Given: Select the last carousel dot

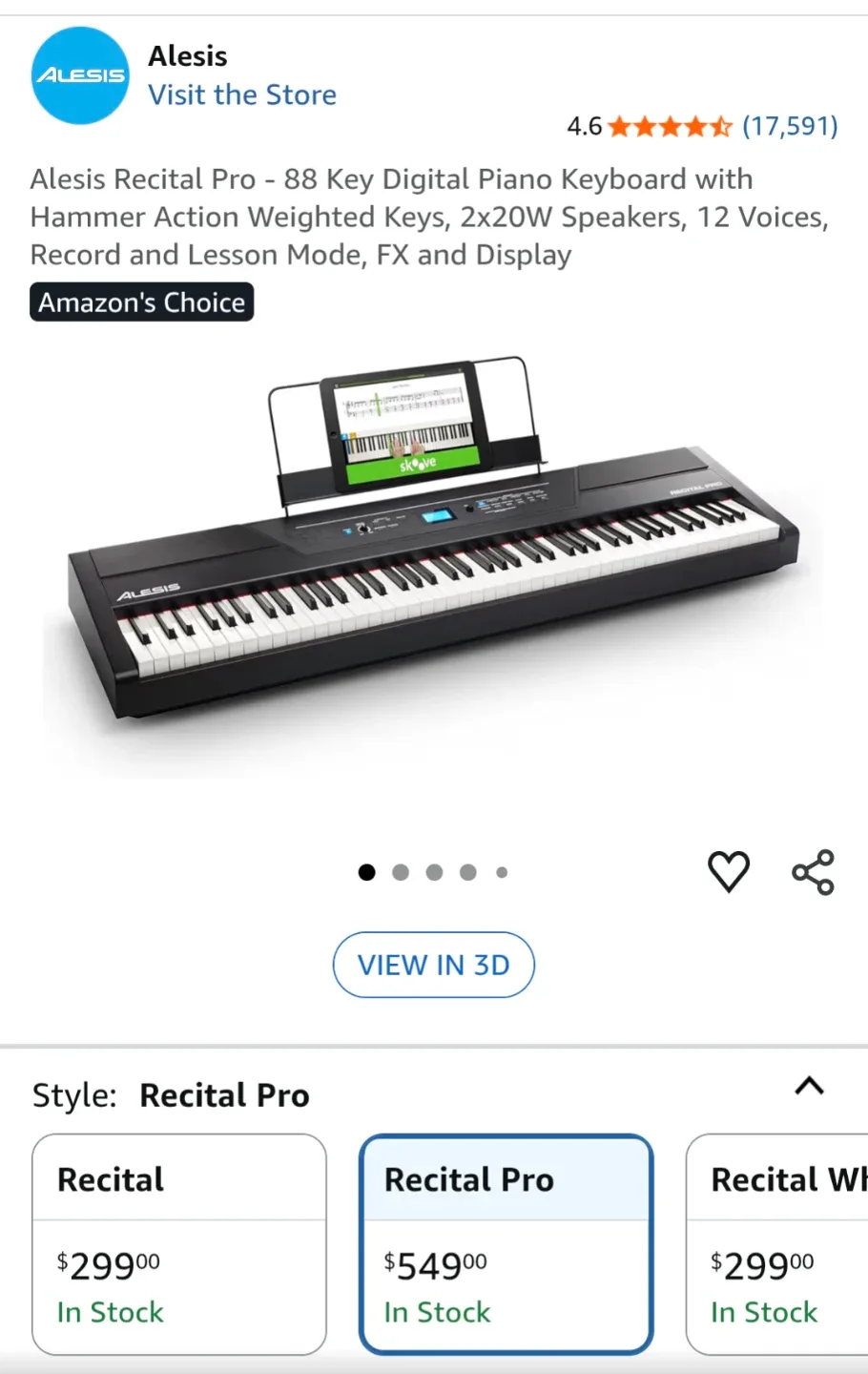Looking at the screenshot, I should [x=502, y=871].
